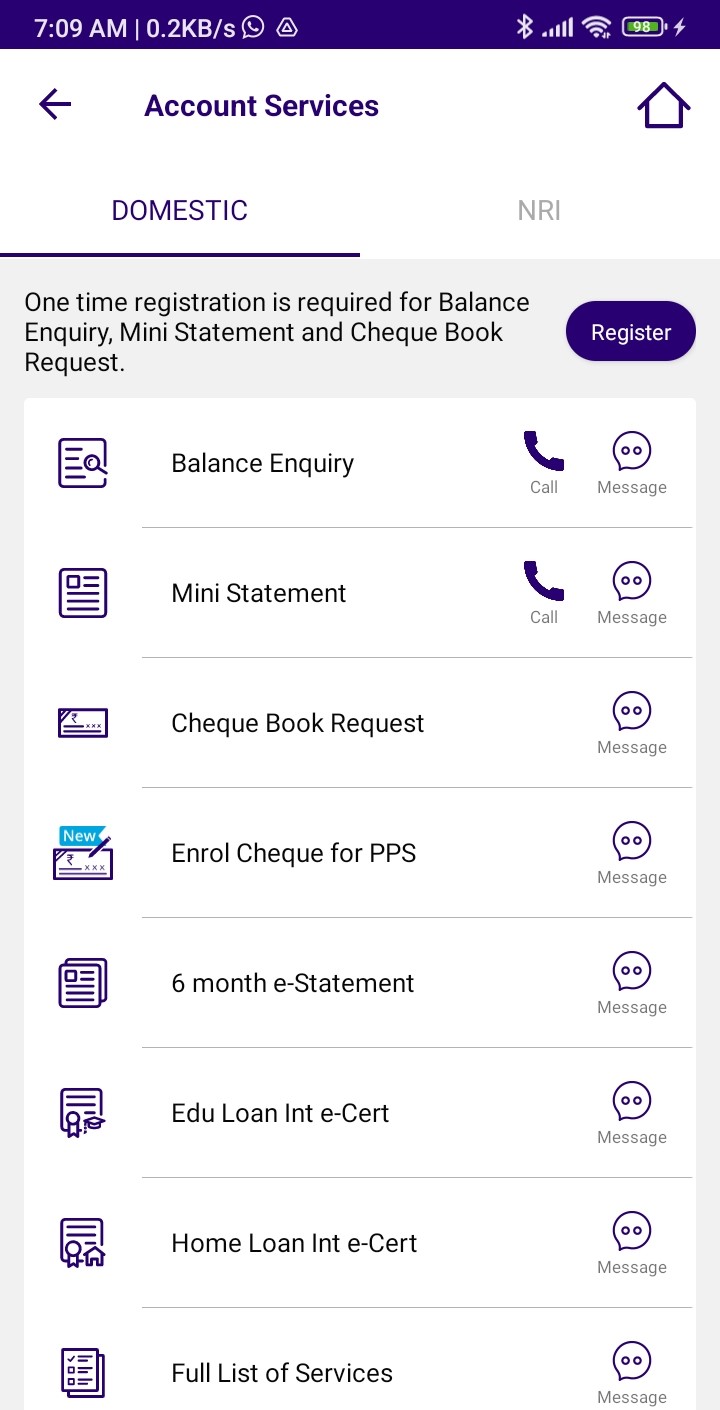720x1410 pixels.
Task: Go back using the arrow icon
Action: (x=55, y=105)
